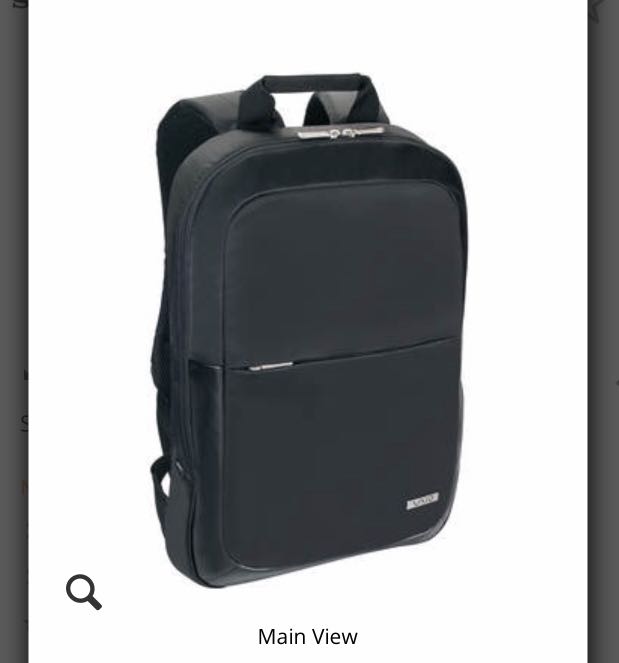619x663 pixels.
Task: Tap the magnifier icon to zoom the image
Action: pos(84,592)
